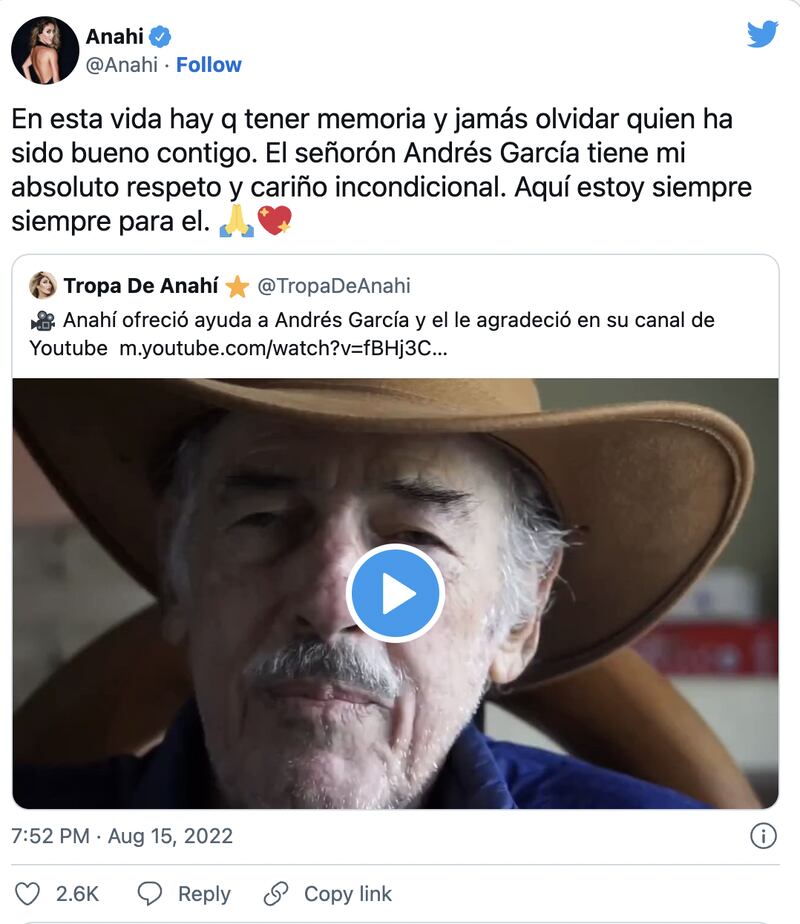800x924 pixels.
Task: Play the quoted tweet video
Action: (x=395, y=593)
